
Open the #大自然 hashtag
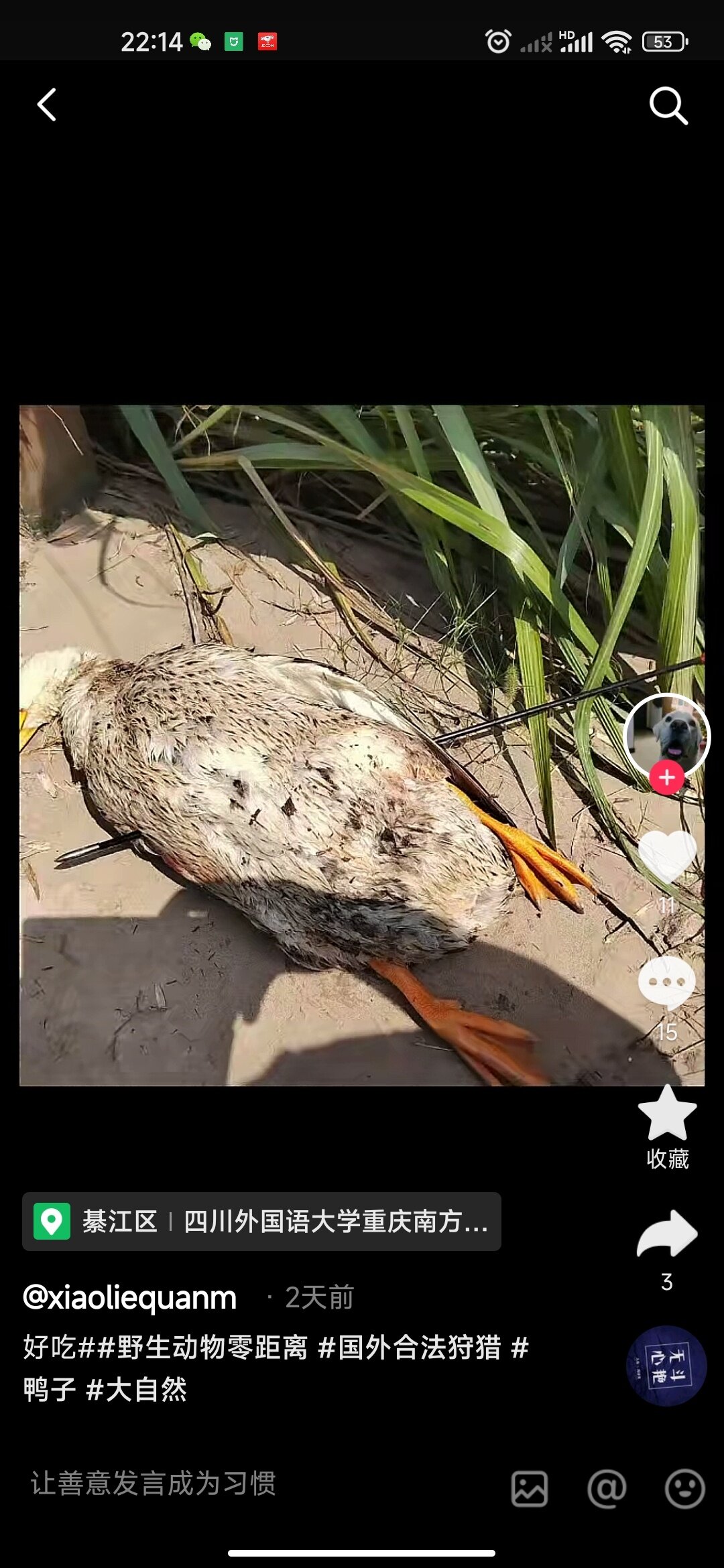pos(137,1390)
